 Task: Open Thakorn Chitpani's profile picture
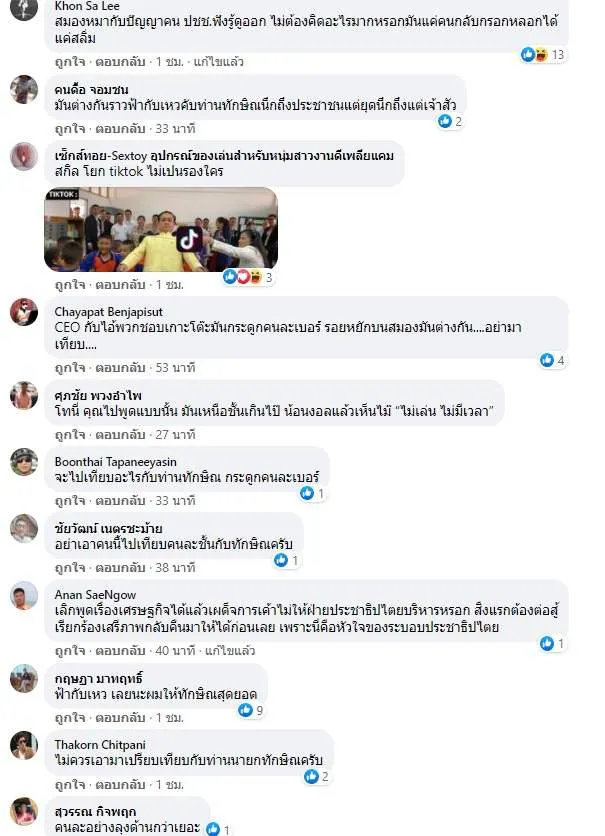click(25, 745)
